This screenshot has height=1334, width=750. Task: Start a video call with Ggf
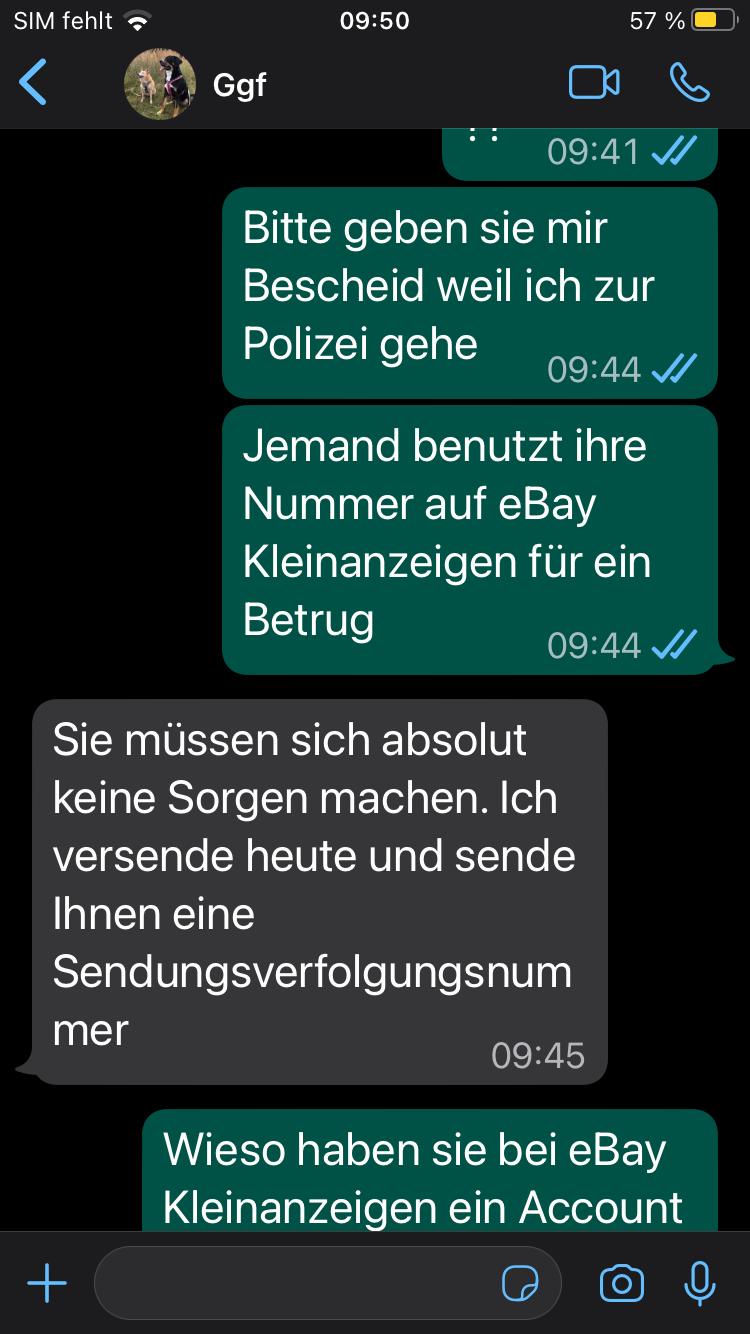pos(594,83)
